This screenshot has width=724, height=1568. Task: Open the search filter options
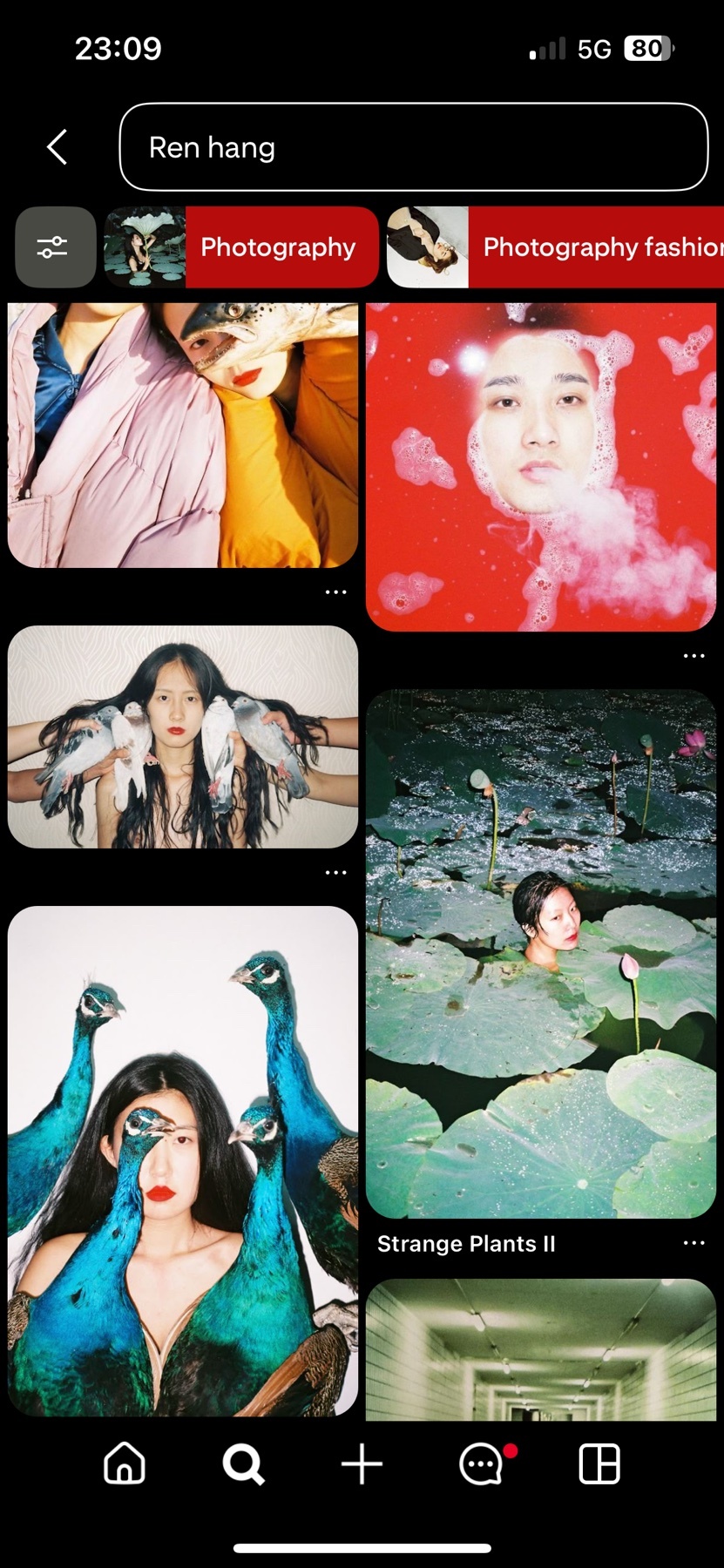tap(56, 247)
